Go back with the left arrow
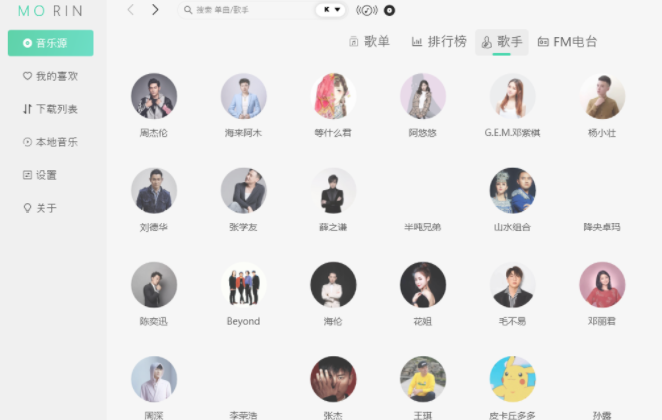Viewport: 662px width, 420px height. pos(131,10)
